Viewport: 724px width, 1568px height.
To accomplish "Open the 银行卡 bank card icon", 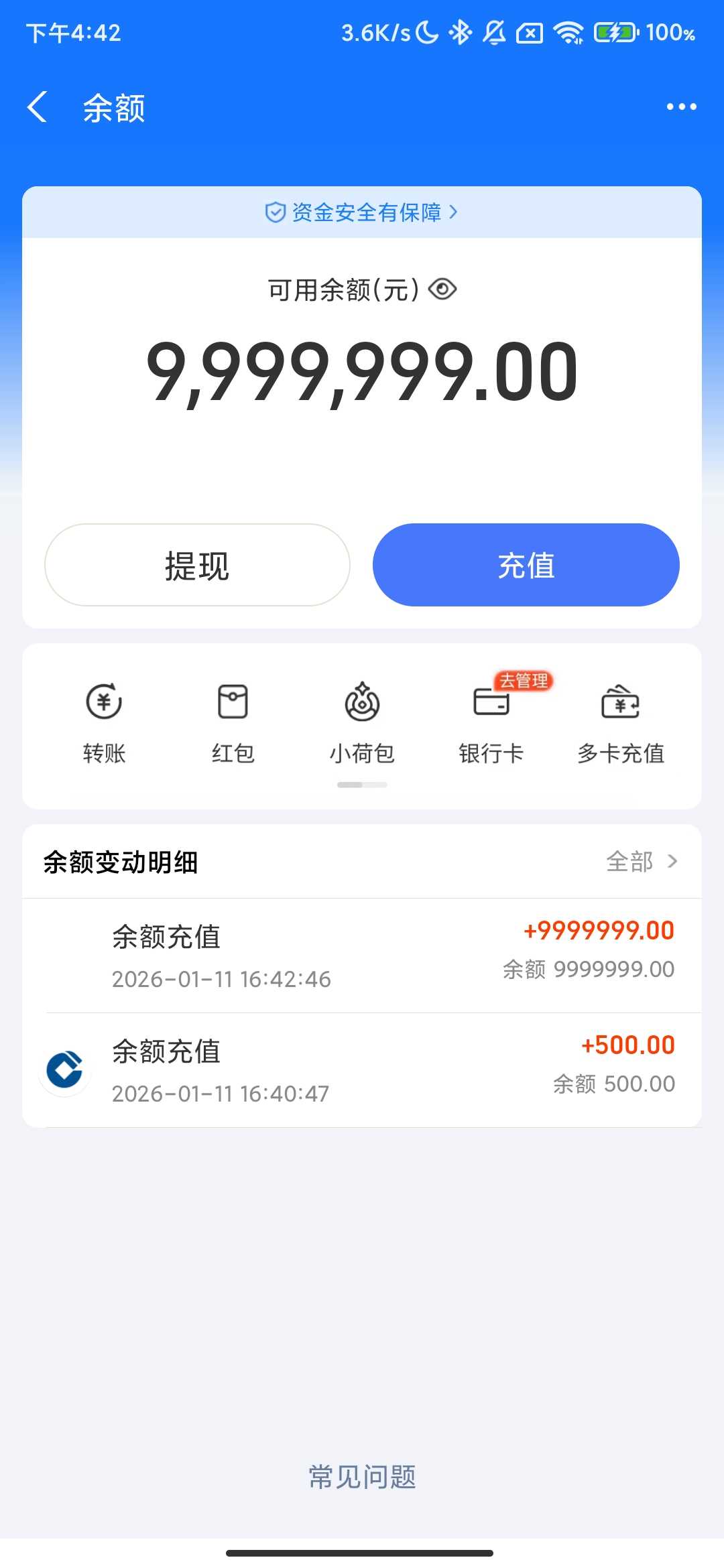I will click(x=491, y=704).
